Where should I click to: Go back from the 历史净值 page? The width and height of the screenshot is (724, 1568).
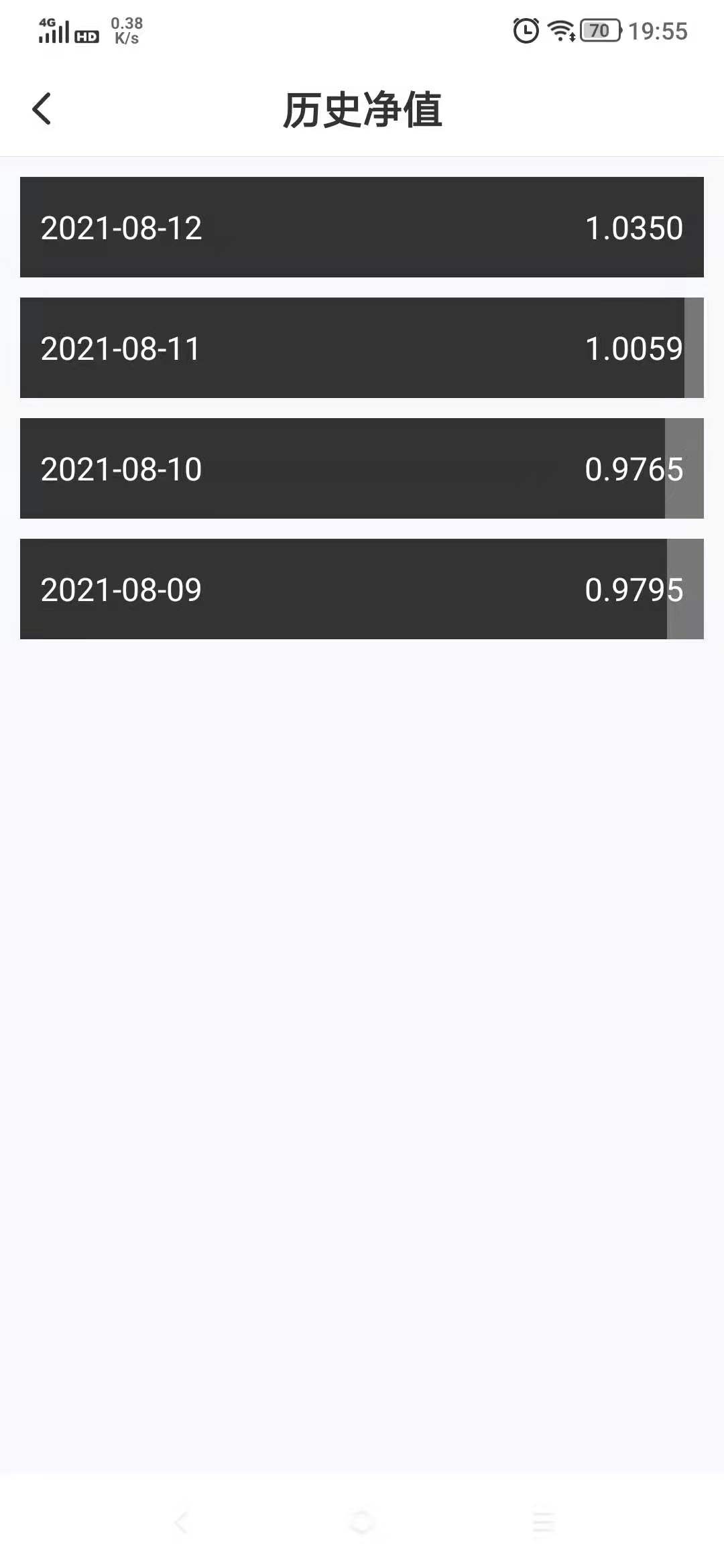(x=42, y=109)
